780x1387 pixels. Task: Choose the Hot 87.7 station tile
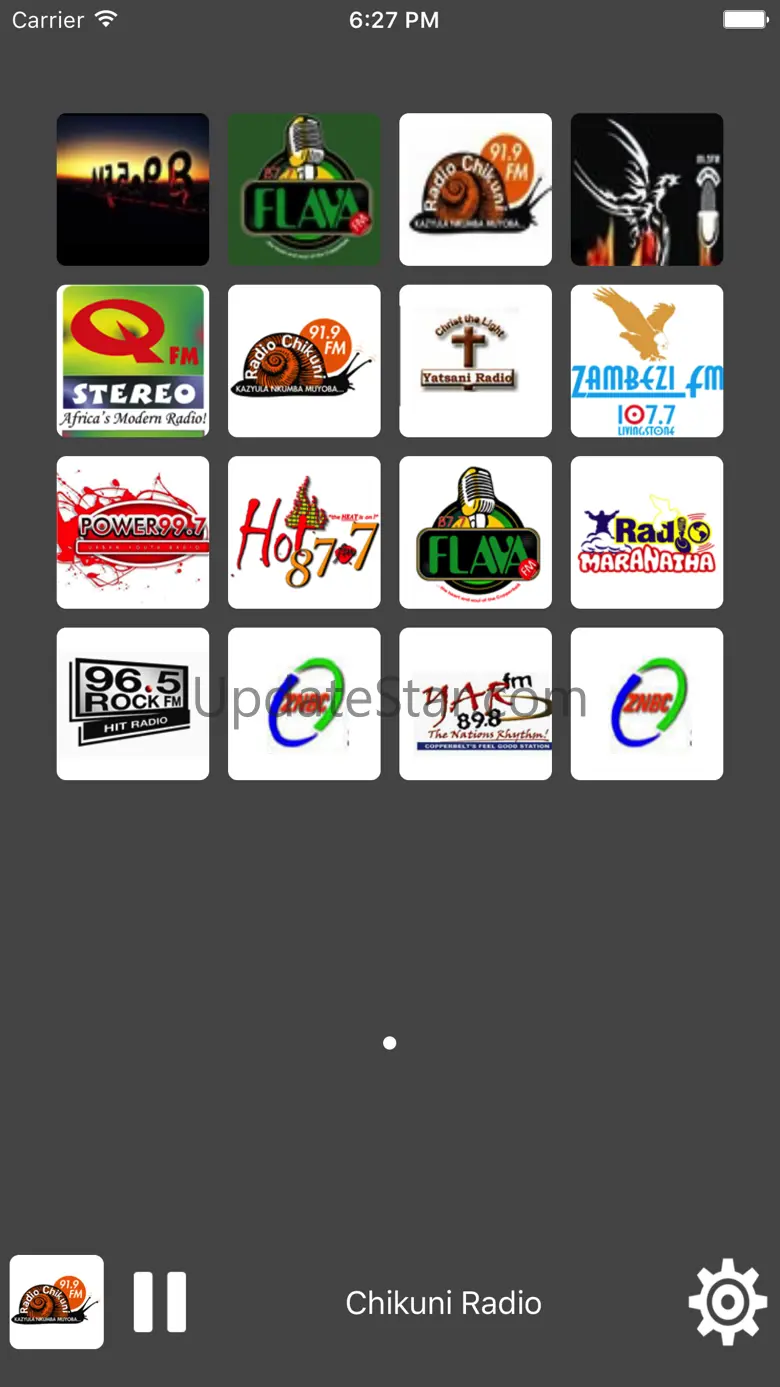click(x=304, y=532)
